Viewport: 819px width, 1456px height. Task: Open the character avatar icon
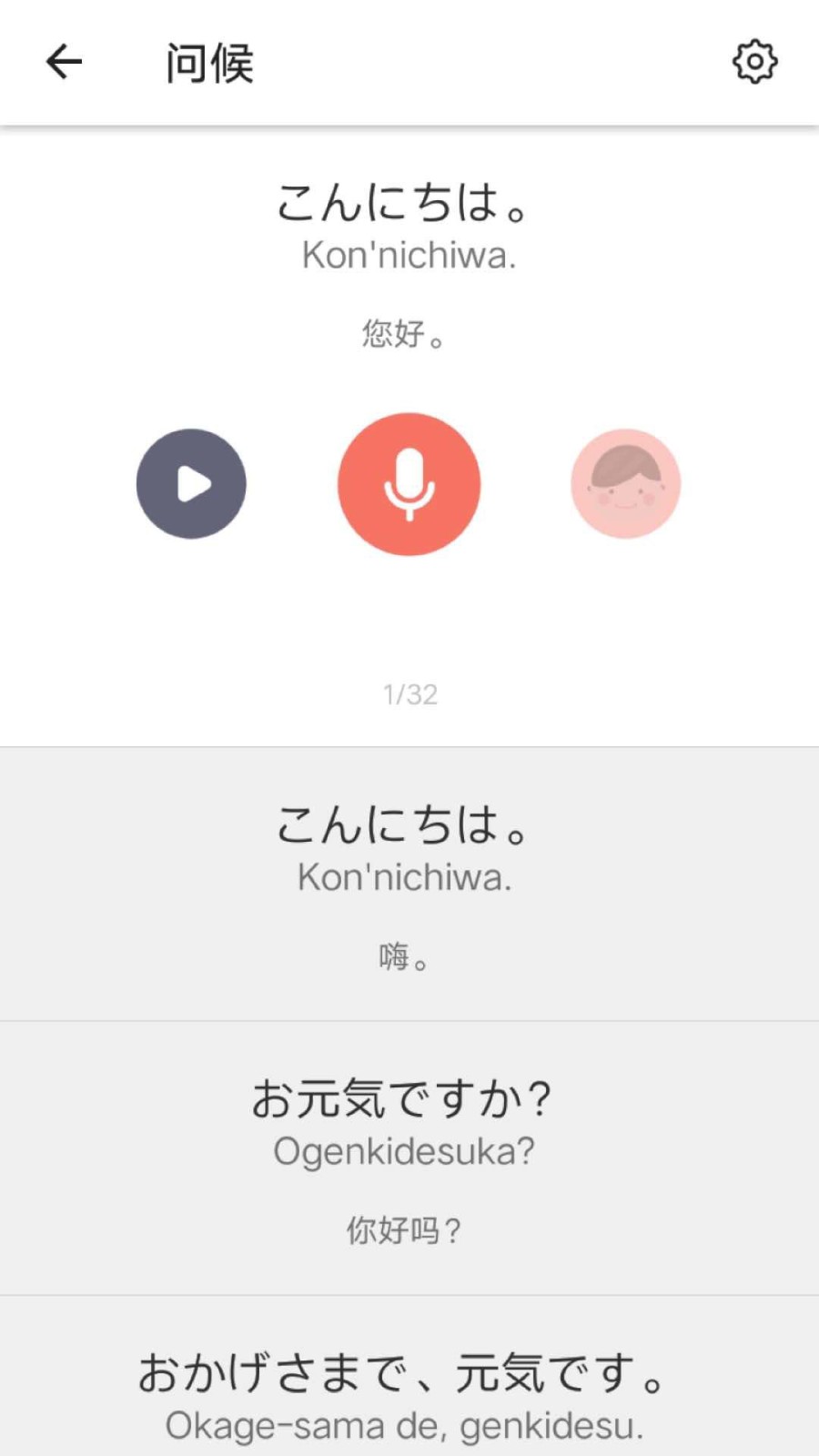(624, 483)
